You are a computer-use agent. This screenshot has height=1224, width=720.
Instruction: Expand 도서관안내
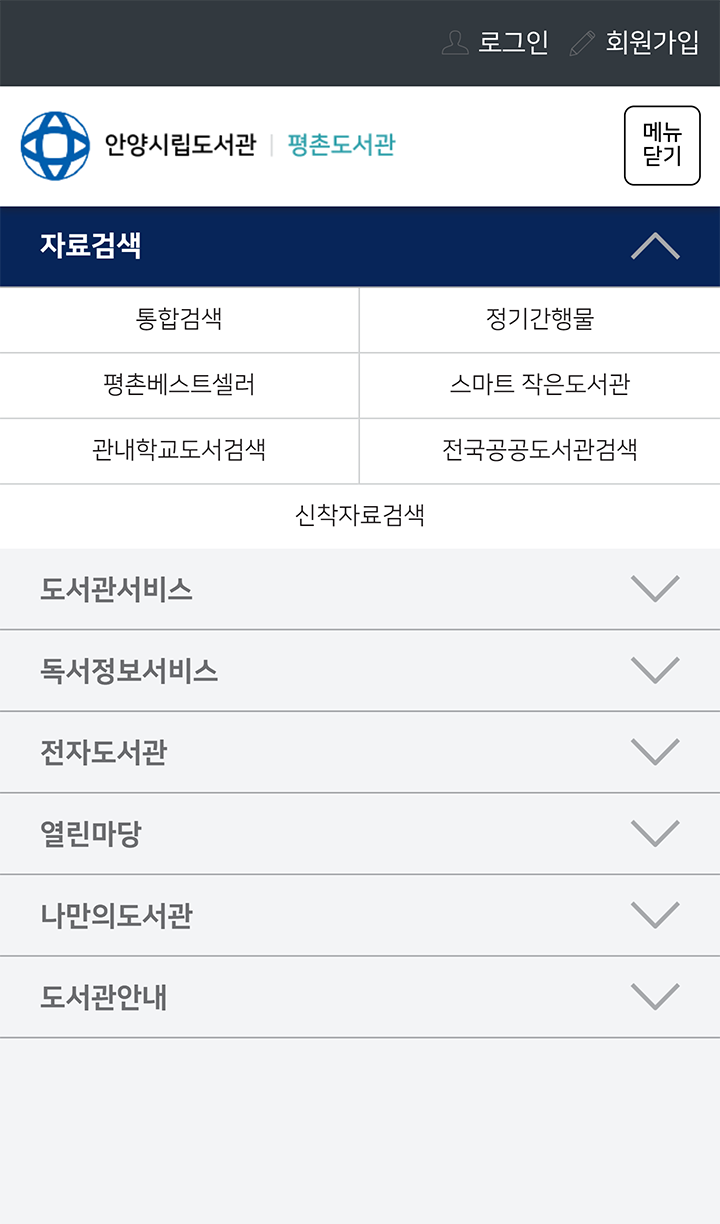pyautogui.click(x=360, y=998)
